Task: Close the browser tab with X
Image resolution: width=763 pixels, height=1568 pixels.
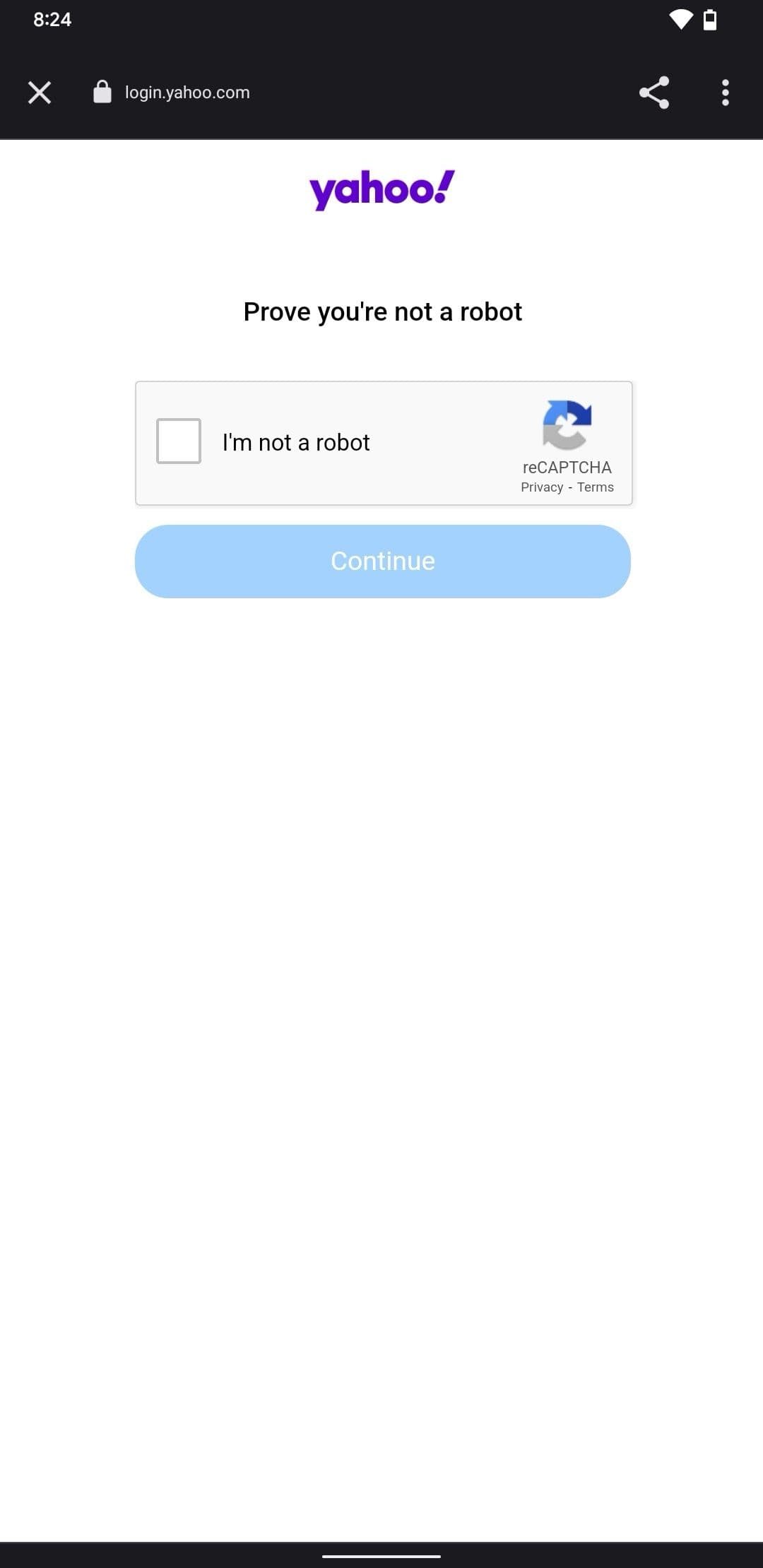Action: click(40, 93)
